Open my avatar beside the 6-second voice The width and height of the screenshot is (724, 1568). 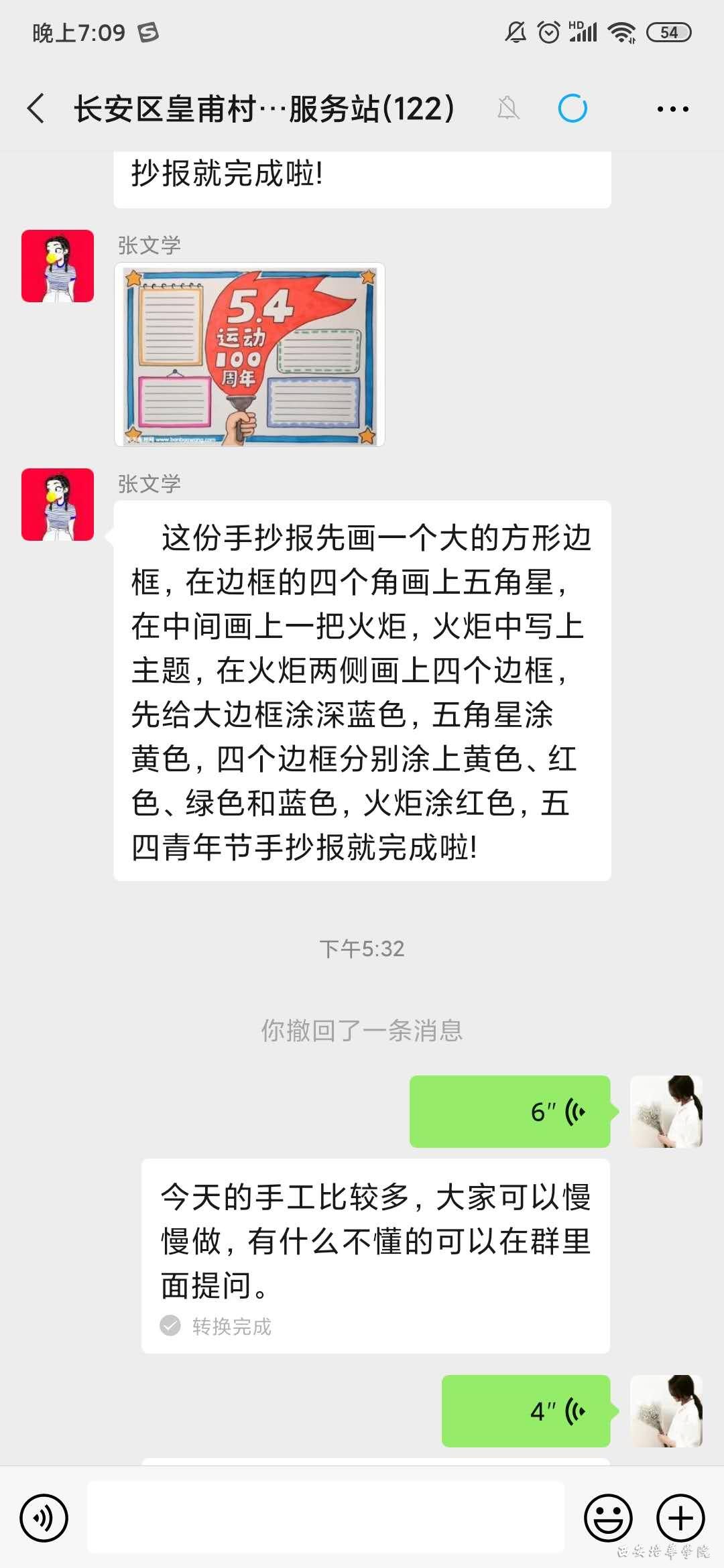point(666,1112)
